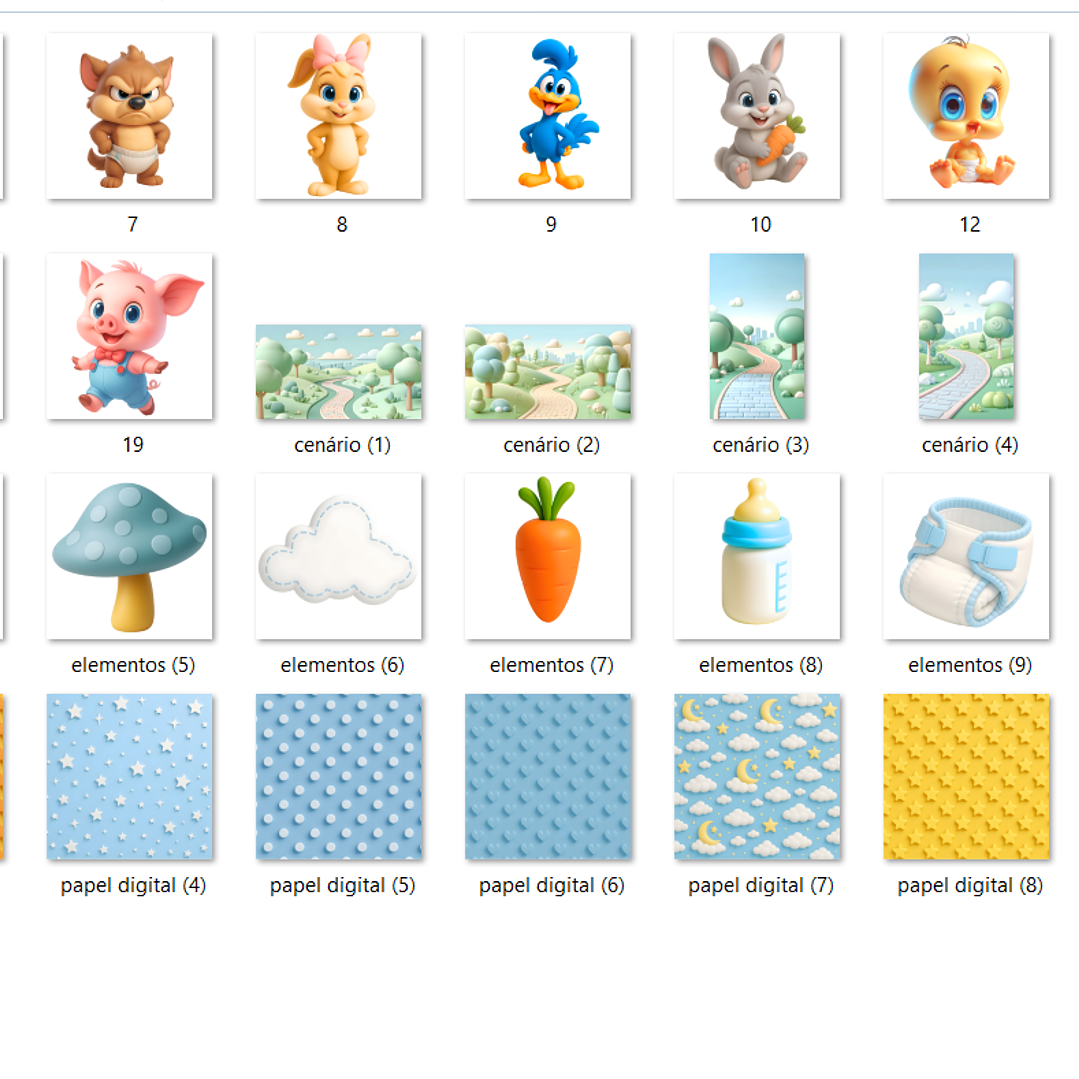This screenshot has height=1079, width=1079.
Task: Open the file named 12
Action: 966,117
